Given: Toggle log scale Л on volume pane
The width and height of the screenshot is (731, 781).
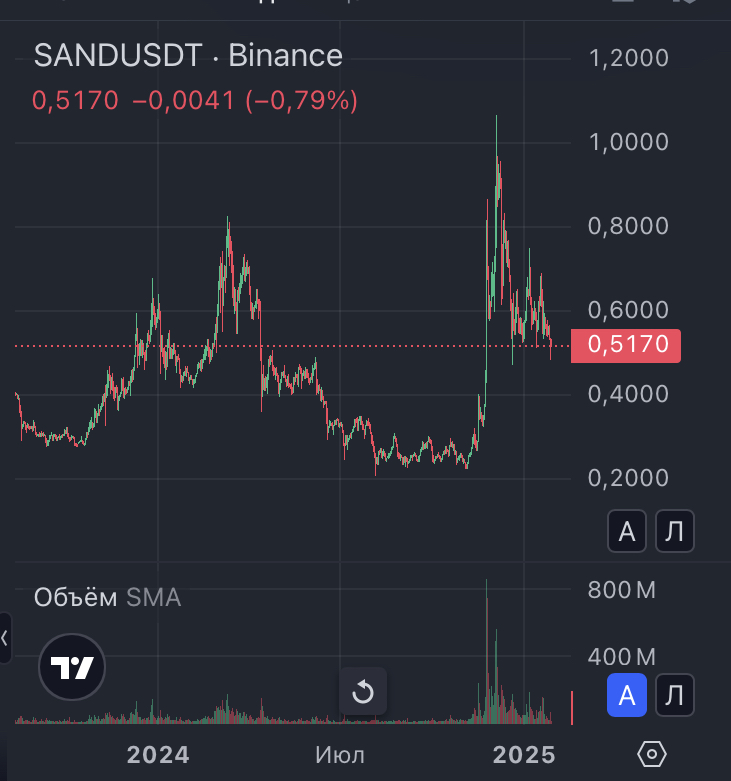Looking at the screenshot, I should tap(675, 694).
